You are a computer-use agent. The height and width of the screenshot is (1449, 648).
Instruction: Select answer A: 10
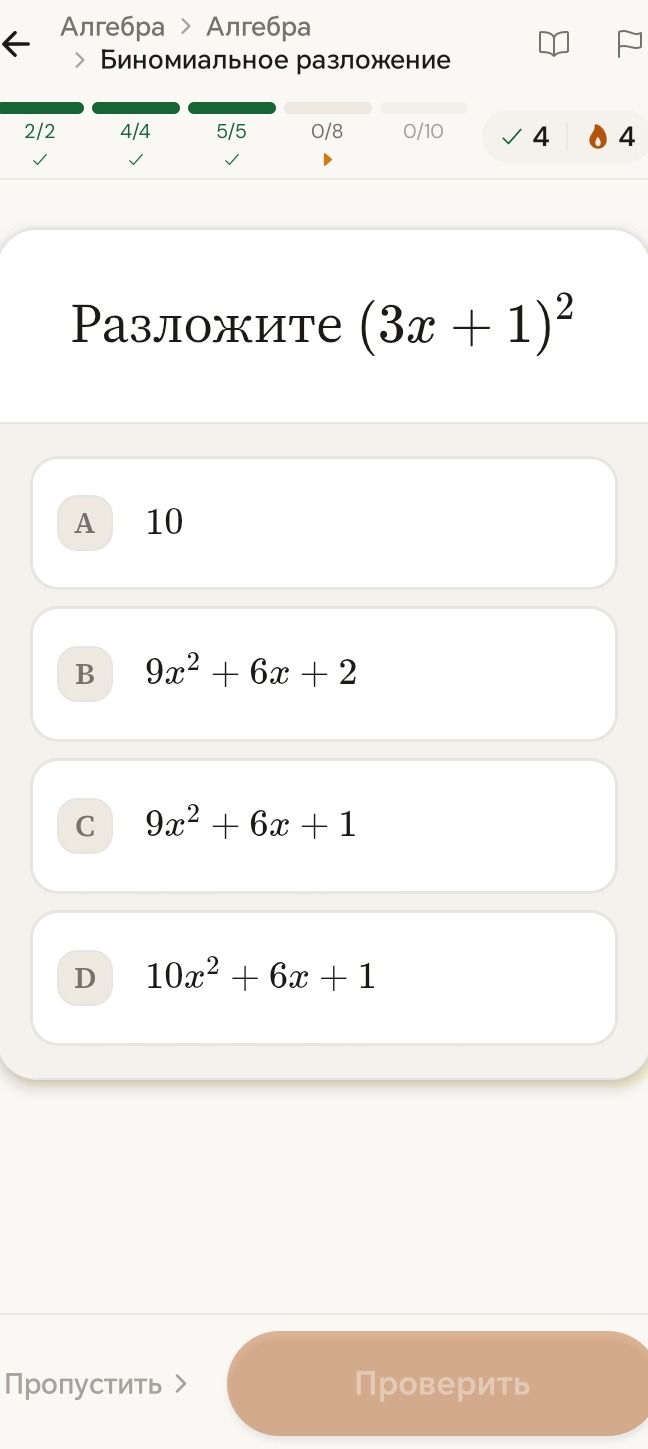[x=324, y=523]
